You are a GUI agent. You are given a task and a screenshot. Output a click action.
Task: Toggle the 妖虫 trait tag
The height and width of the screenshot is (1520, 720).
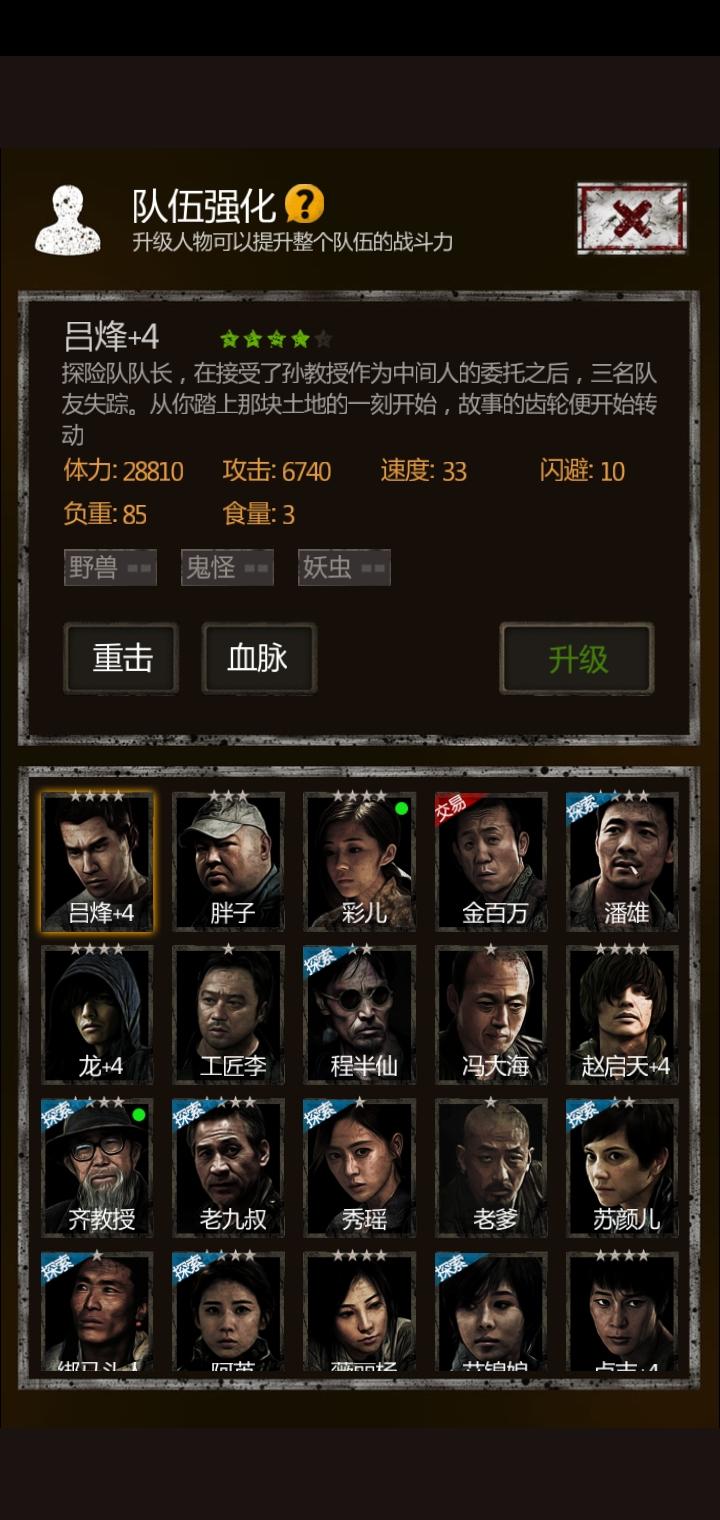(344, 567)
